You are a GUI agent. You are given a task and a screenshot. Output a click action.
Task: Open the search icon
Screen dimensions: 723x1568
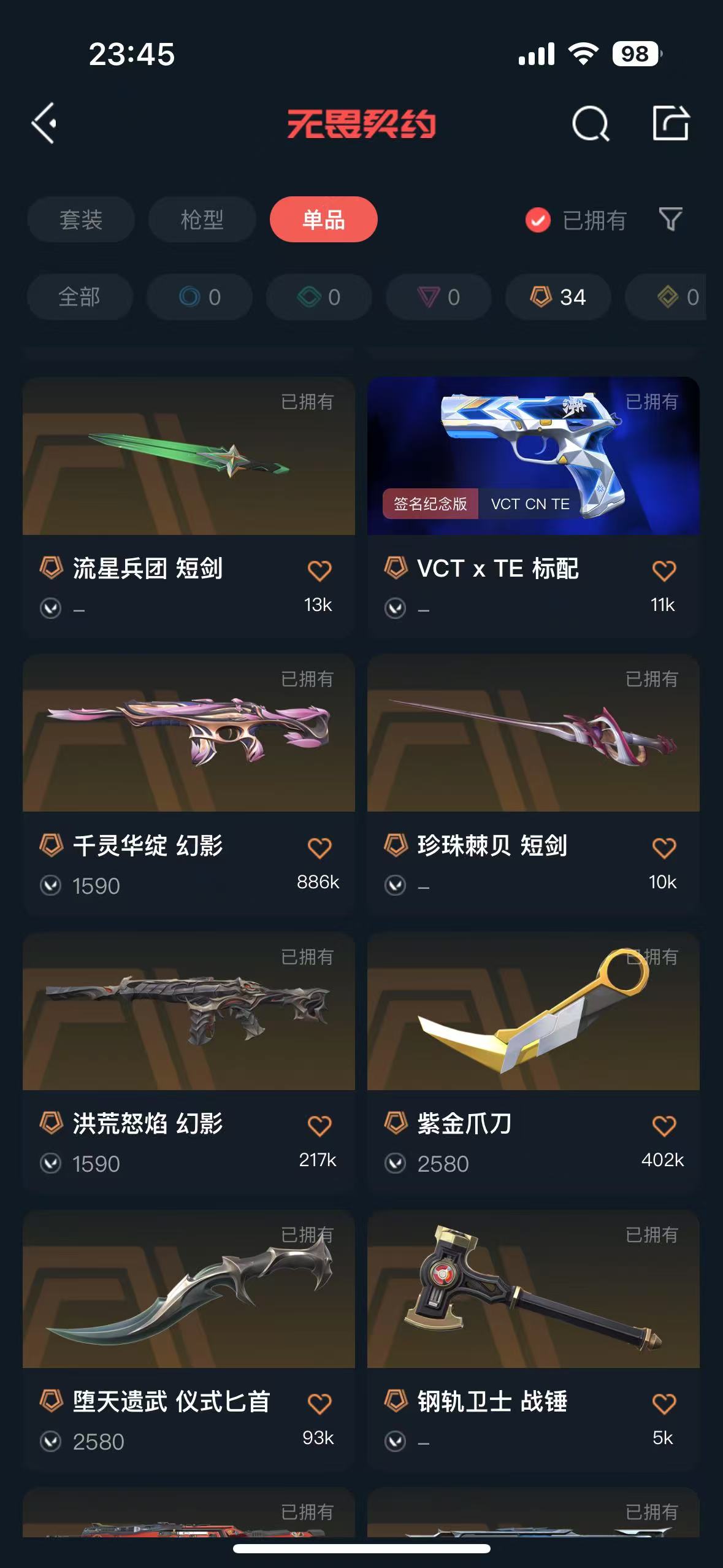point(590,124)
